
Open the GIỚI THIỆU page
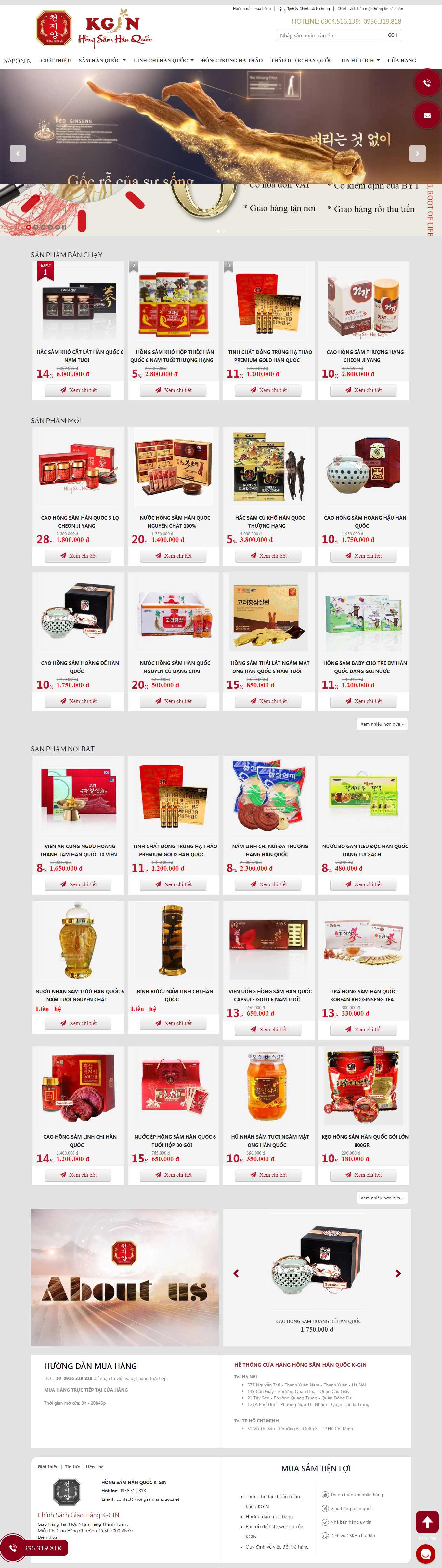56,60
